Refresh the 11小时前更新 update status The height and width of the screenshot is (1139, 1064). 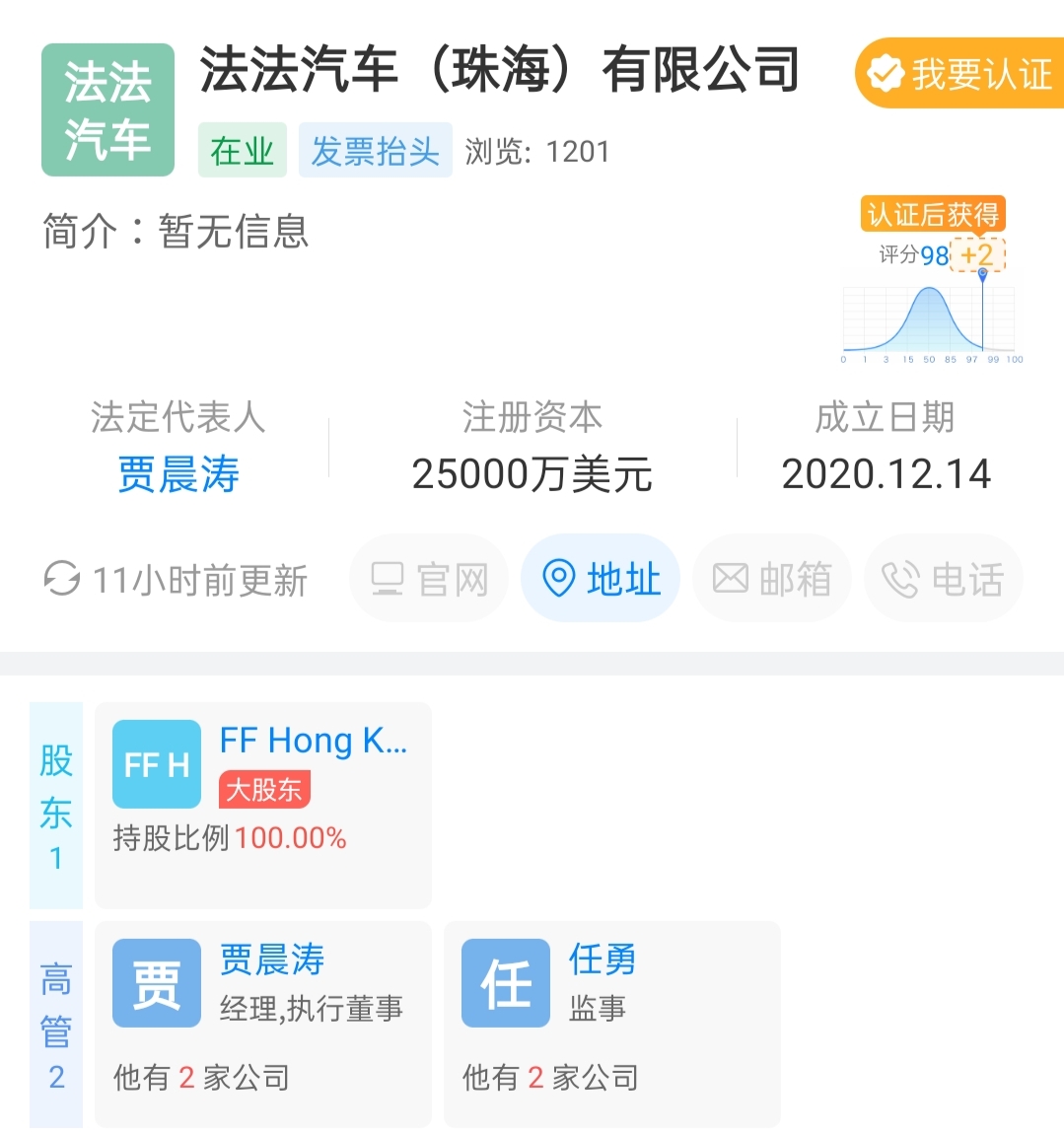[x=176, y=580]
